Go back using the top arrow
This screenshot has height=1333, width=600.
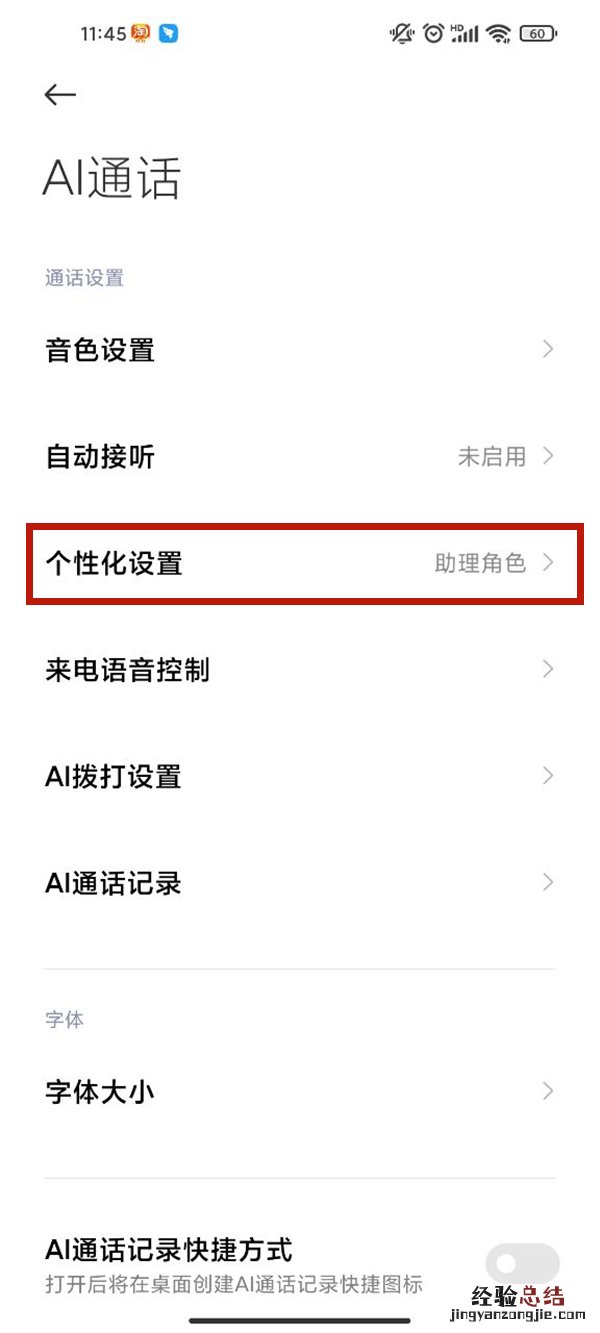[61, 94]
